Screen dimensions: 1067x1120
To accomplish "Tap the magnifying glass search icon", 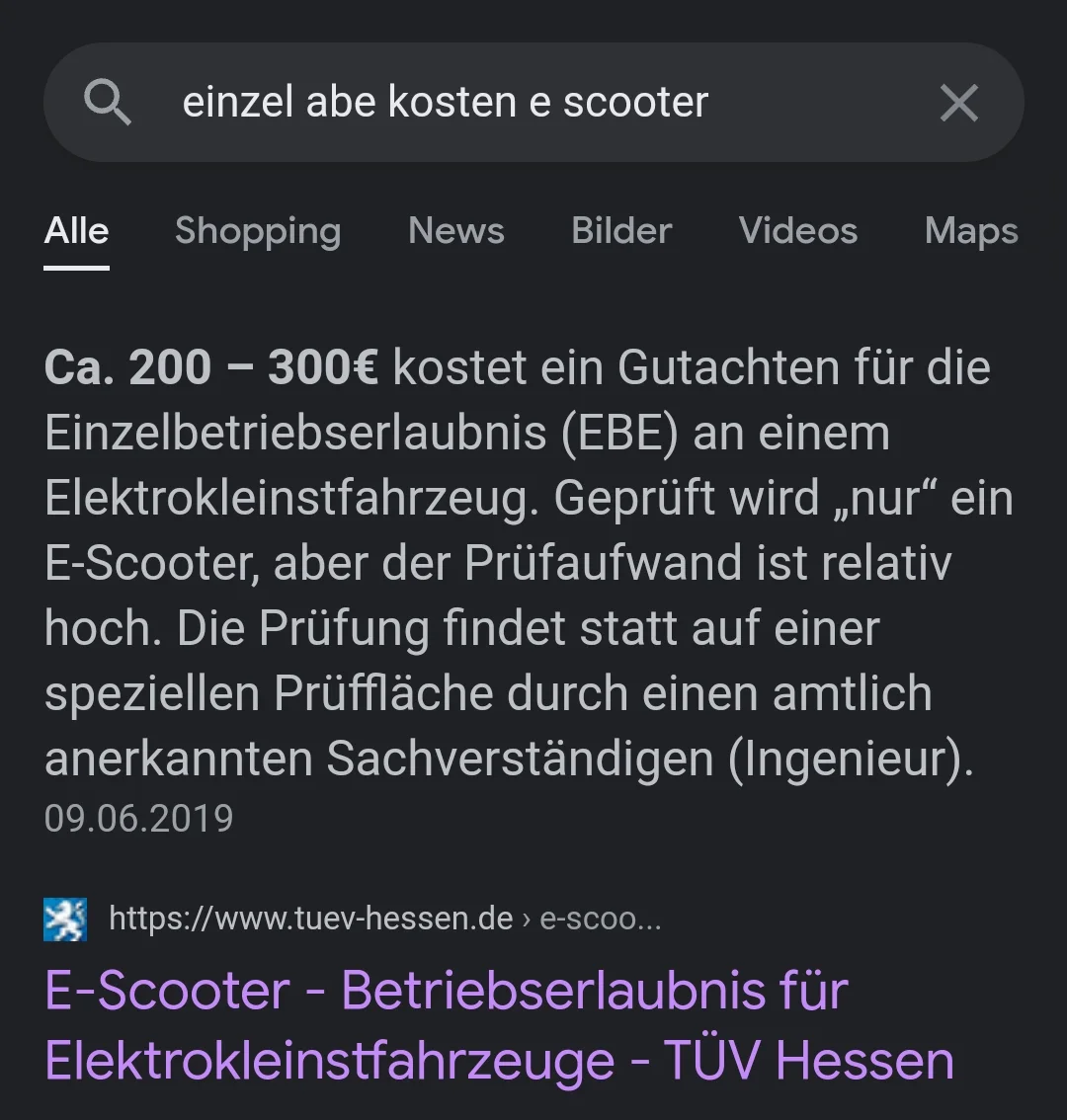I will click(x=107, y=103).
